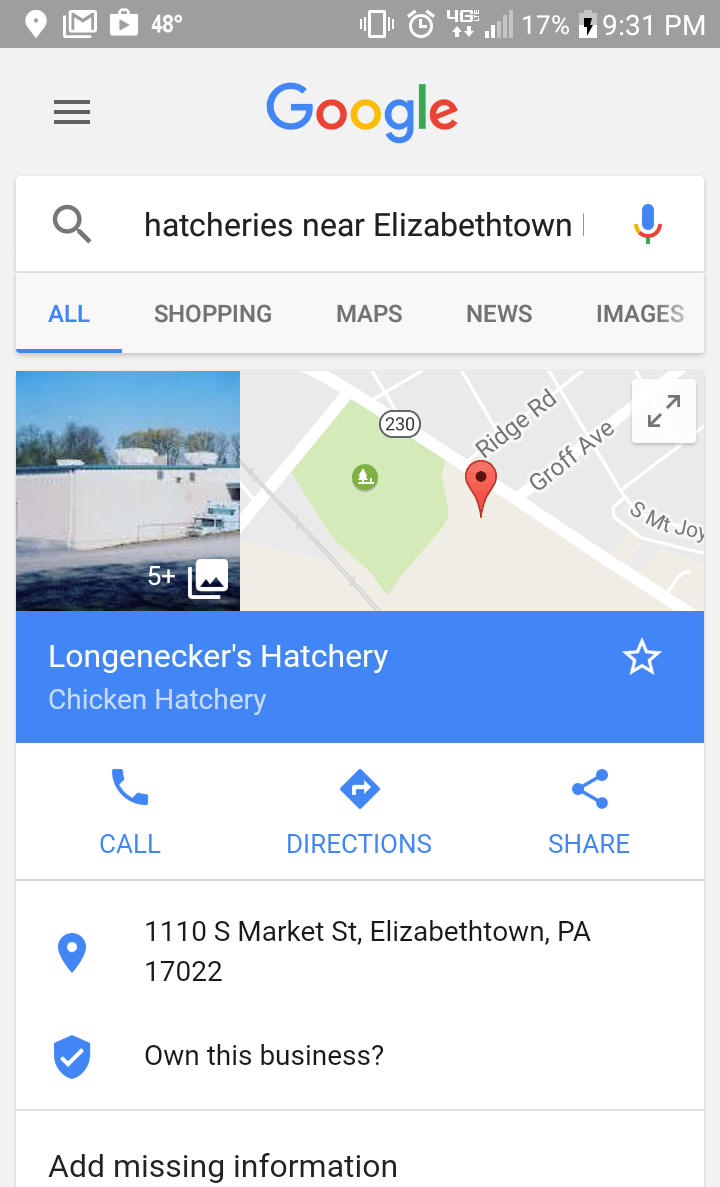The width and height of the screenshot is (720, 1187).
Task: Select the All results tab
Action: (x=69, y=314)
